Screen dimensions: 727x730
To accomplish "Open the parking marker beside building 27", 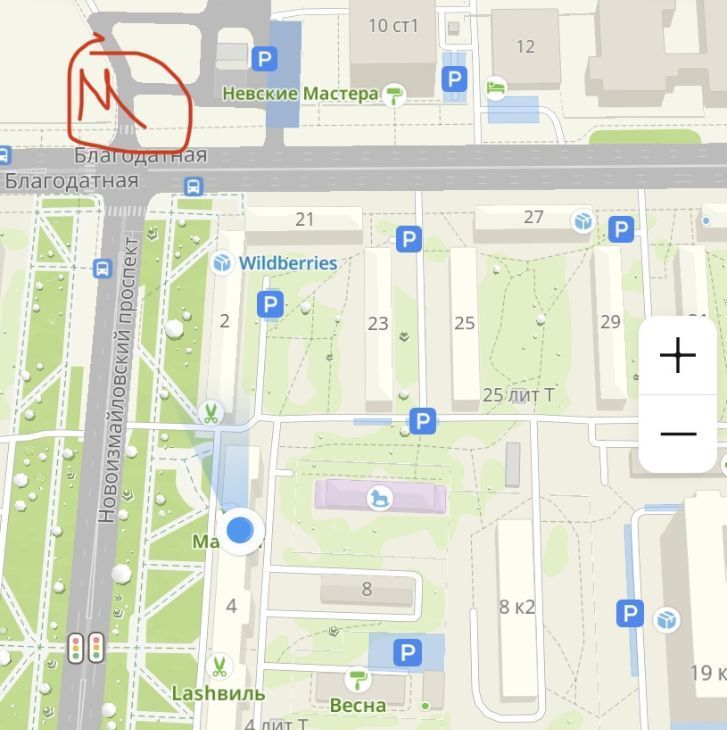I will 622,229.
